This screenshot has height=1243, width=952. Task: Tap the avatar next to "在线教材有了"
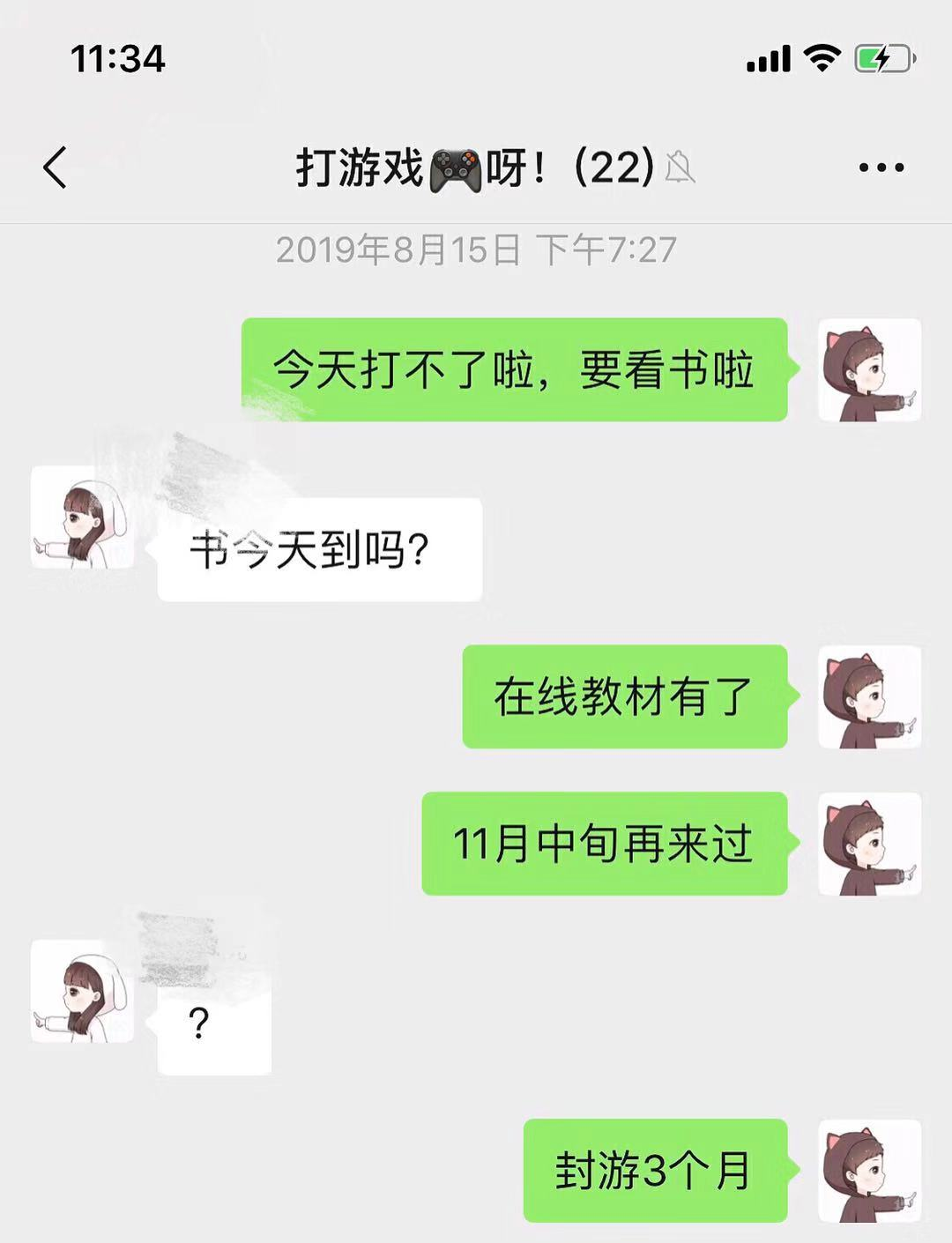click(x=869, y=697)
